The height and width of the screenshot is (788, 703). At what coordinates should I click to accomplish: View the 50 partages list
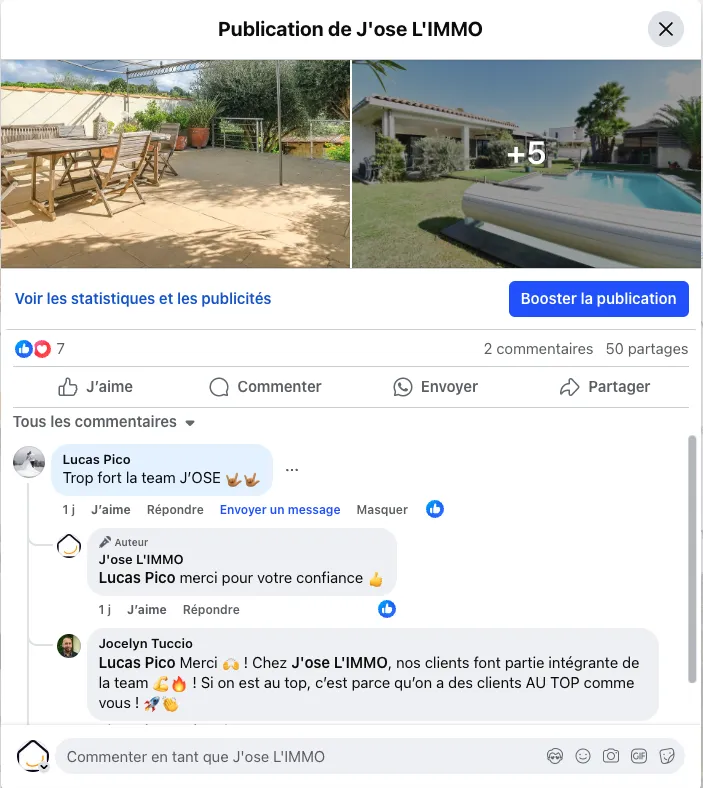[647, 349]
